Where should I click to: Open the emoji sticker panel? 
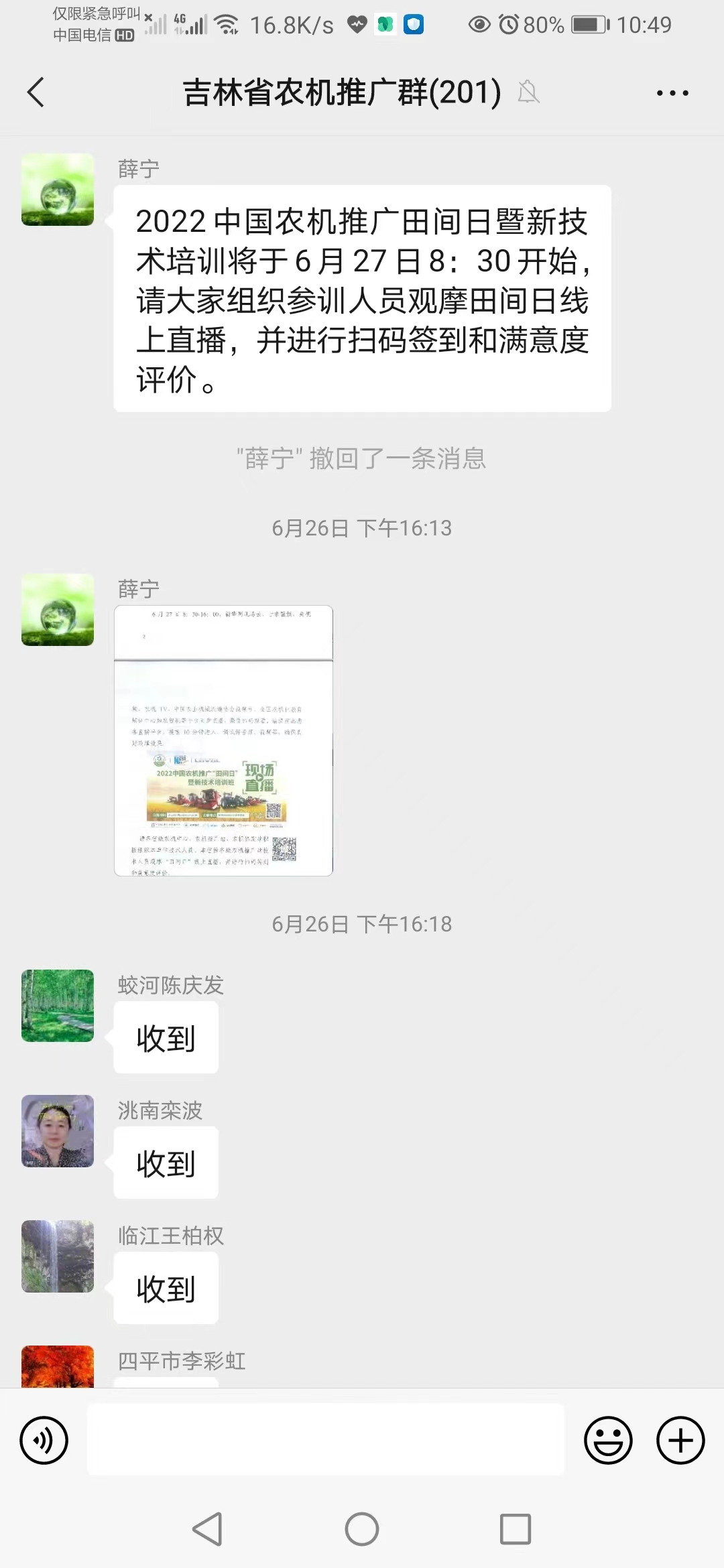(608, 1440)
